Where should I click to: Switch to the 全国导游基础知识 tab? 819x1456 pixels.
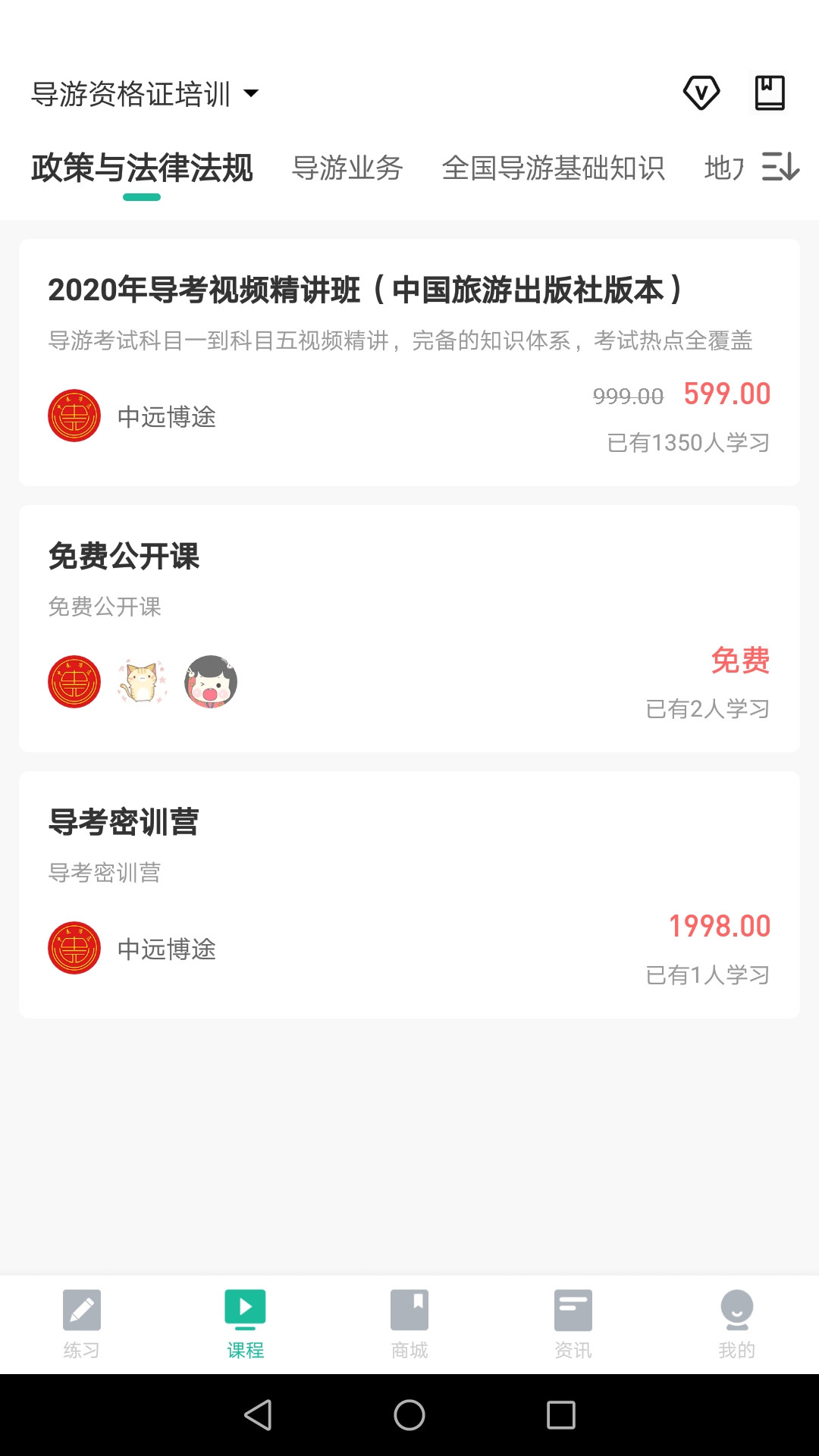(x=554, y=168)
